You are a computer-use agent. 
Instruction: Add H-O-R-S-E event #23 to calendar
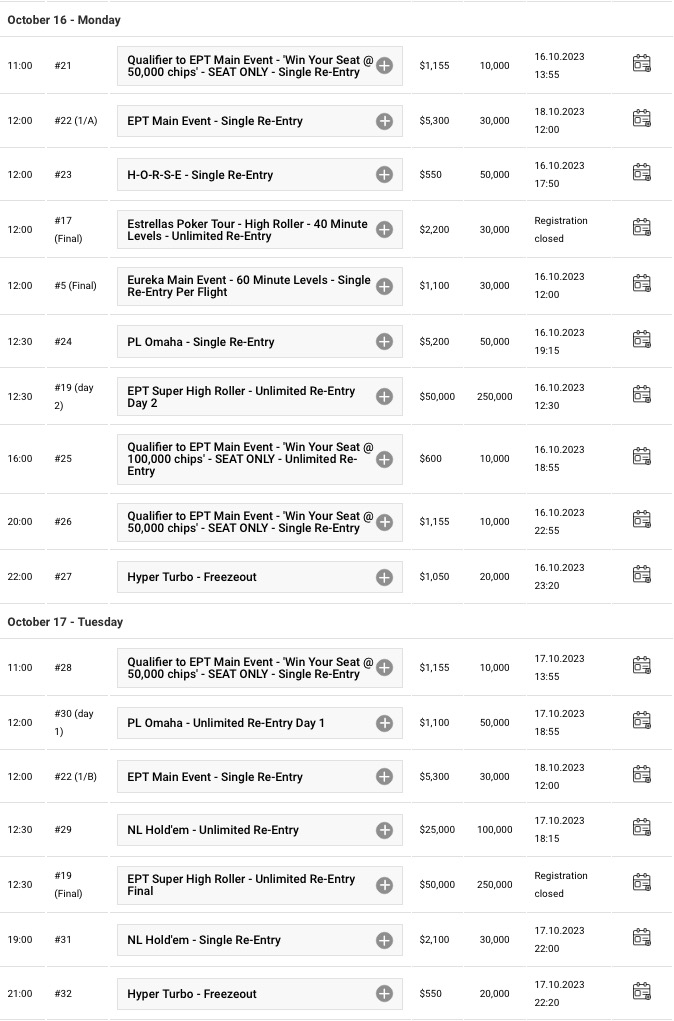pos(642,173)
